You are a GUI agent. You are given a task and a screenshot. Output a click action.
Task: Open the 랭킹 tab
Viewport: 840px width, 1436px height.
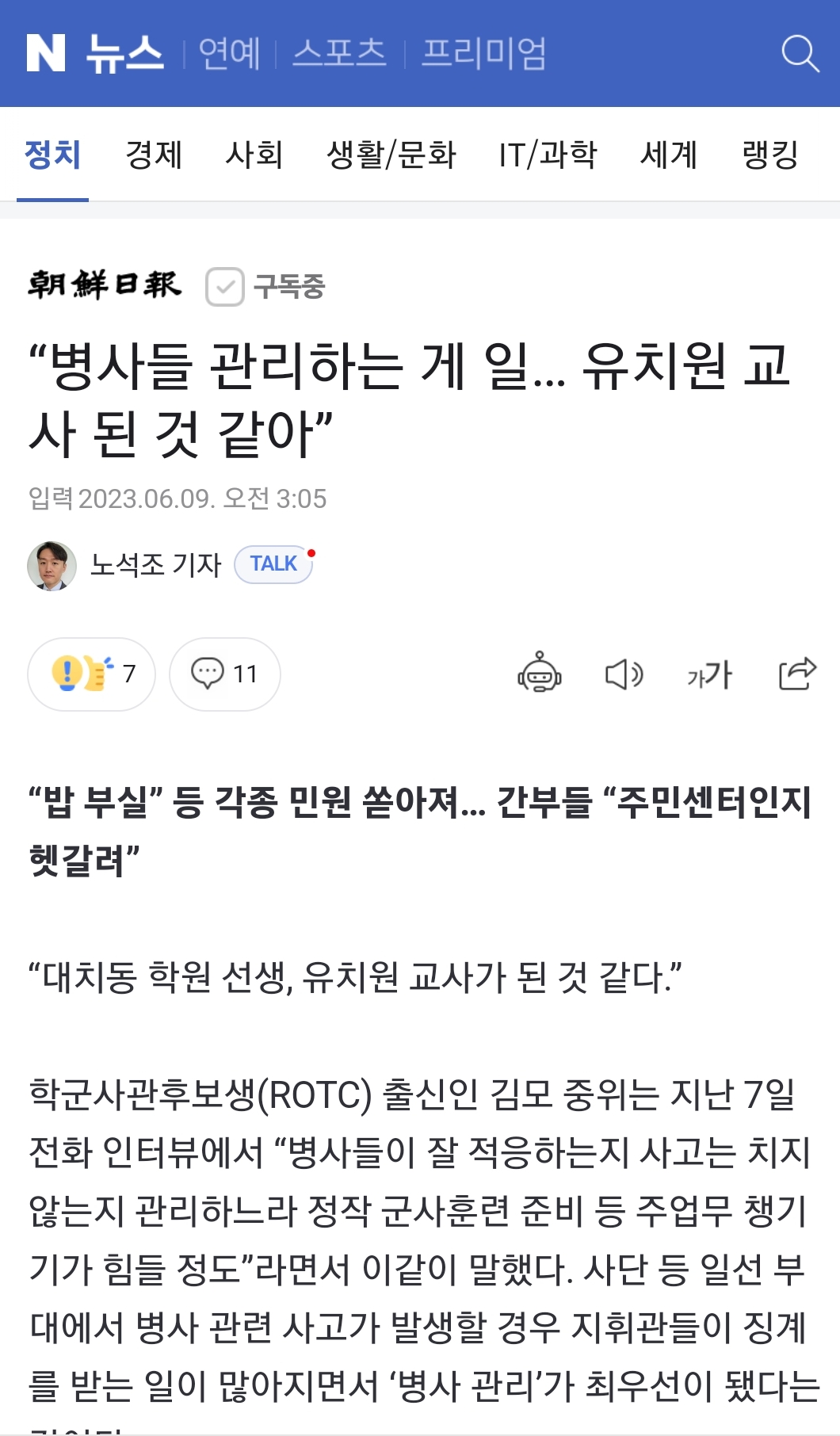(x=769, y=154)
